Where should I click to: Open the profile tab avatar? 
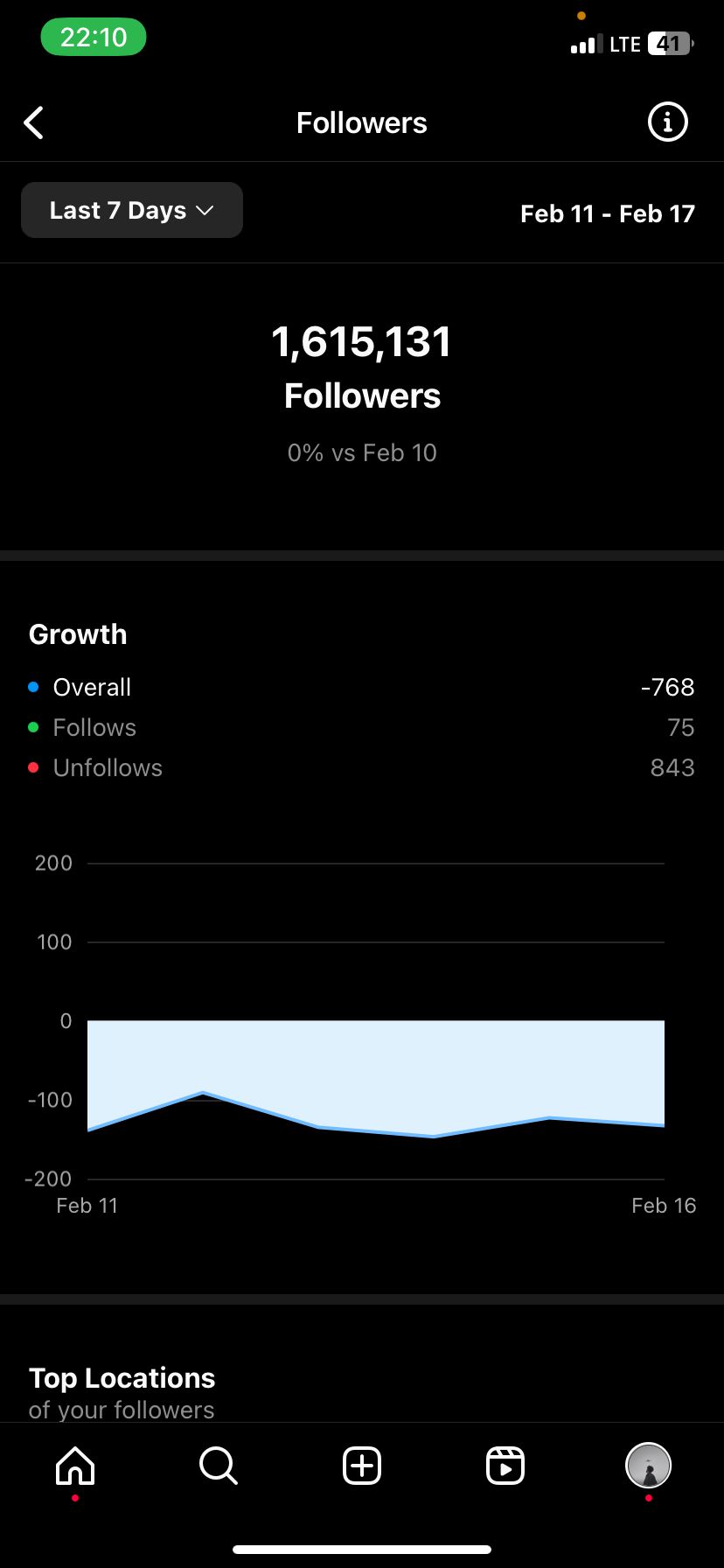(x=648, y=1466)
